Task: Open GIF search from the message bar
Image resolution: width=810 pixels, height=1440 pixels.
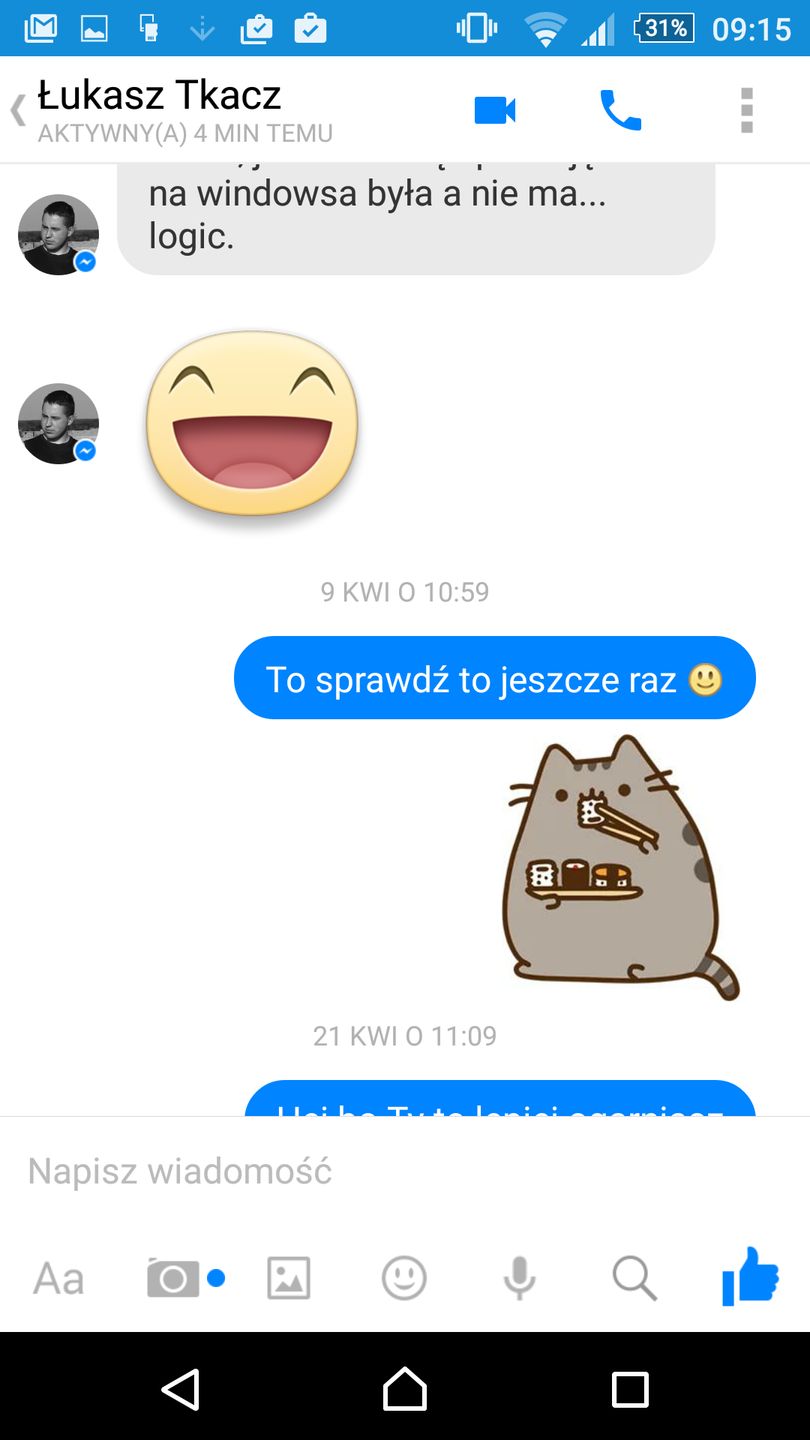Action: [634, 1277]
